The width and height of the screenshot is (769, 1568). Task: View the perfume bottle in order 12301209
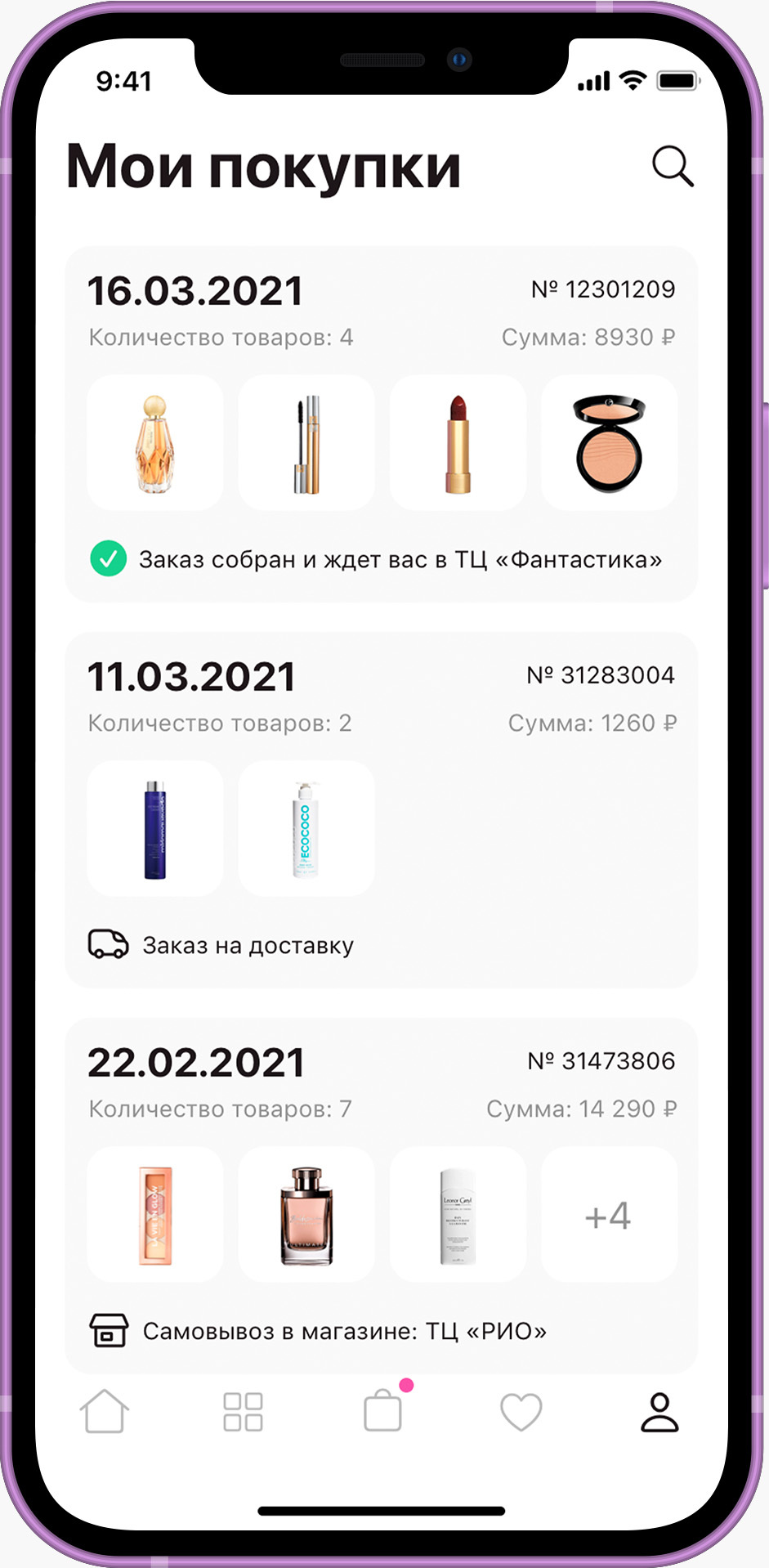[155, 442]
